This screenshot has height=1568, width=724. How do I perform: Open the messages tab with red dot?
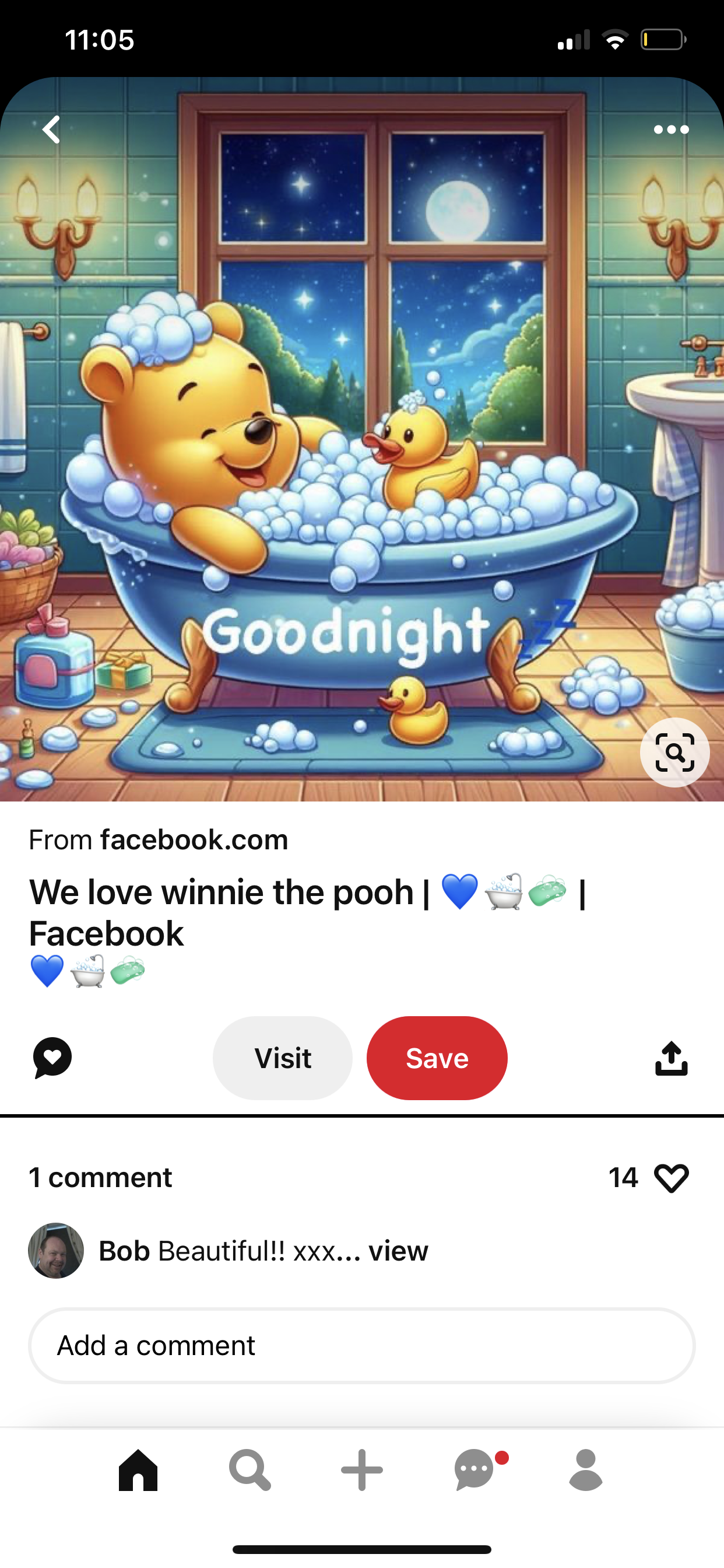coord(475,1470)
